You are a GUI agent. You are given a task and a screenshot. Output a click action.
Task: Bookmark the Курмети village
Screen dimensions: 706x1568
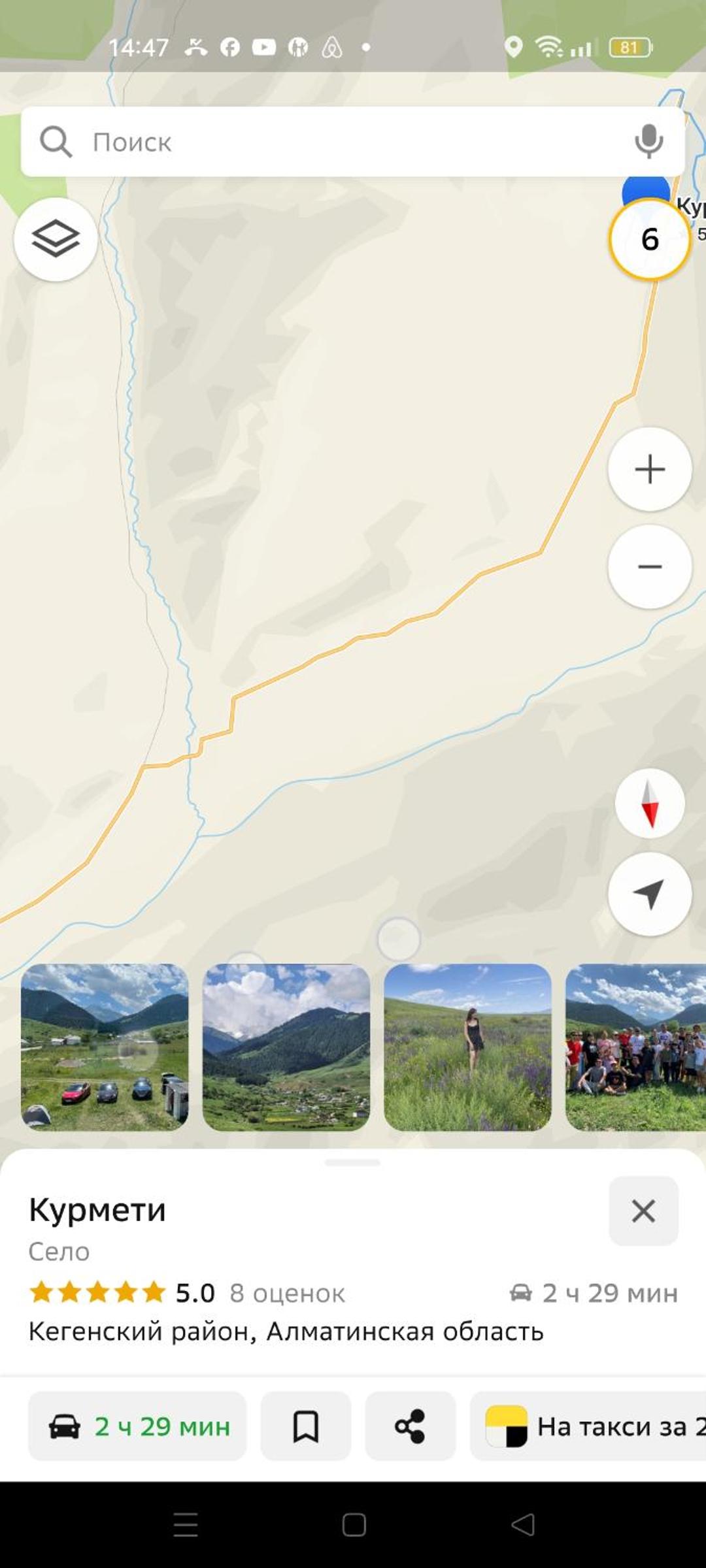pyautogui.click(x=305, y=1426)
